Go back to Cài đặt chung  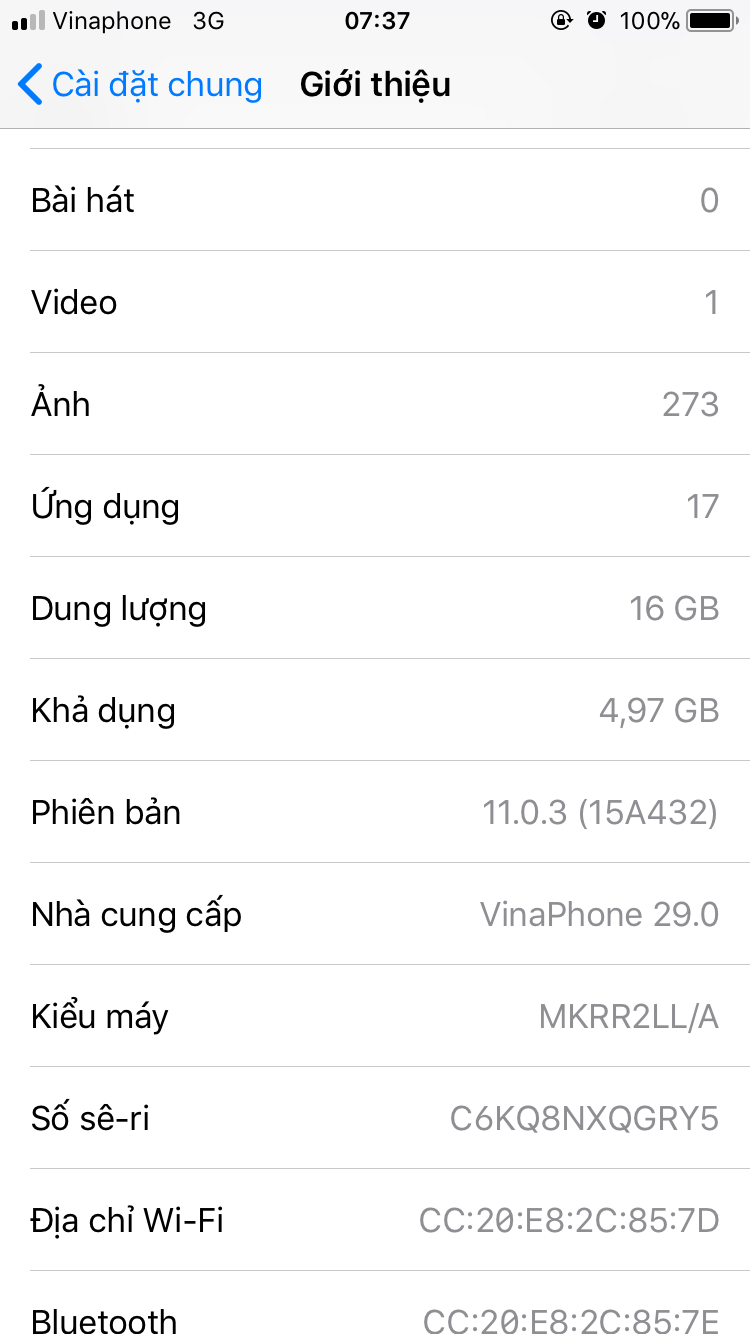140,85
